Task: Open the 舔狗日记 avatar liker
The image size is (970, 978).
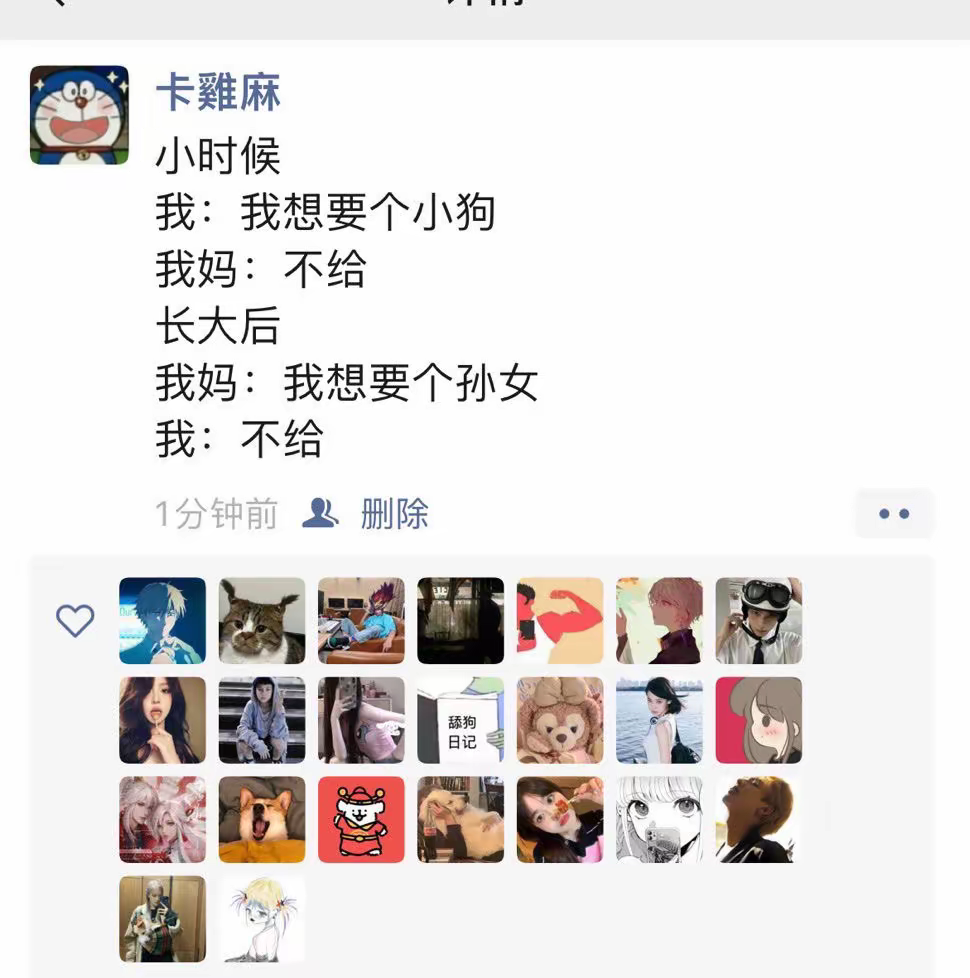Action: 460,720
